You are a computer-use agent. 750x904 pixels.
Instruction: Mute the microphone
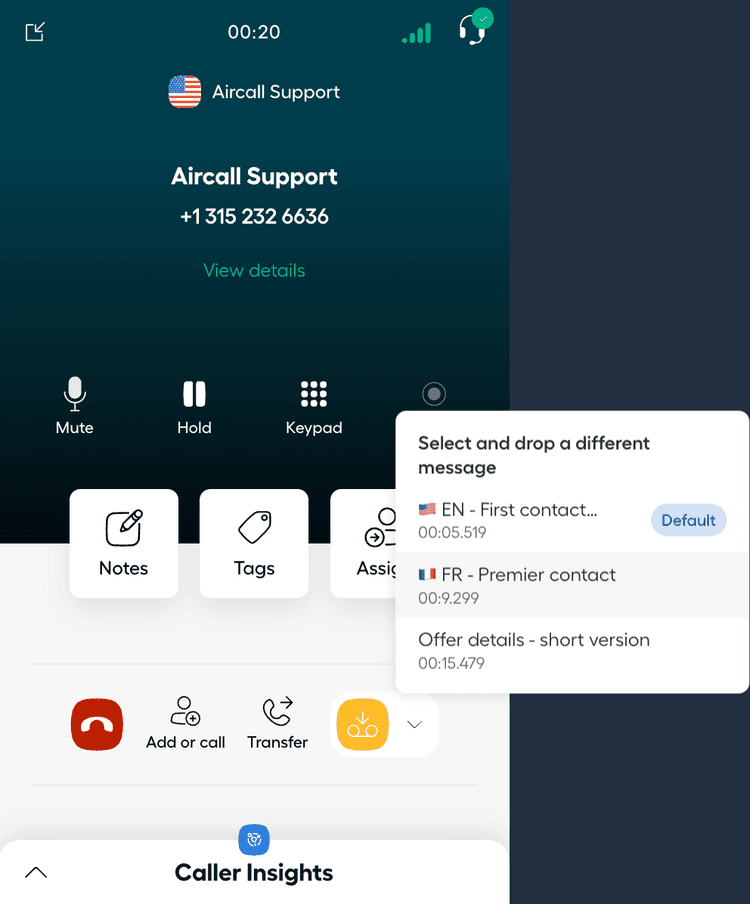(74, 406)
